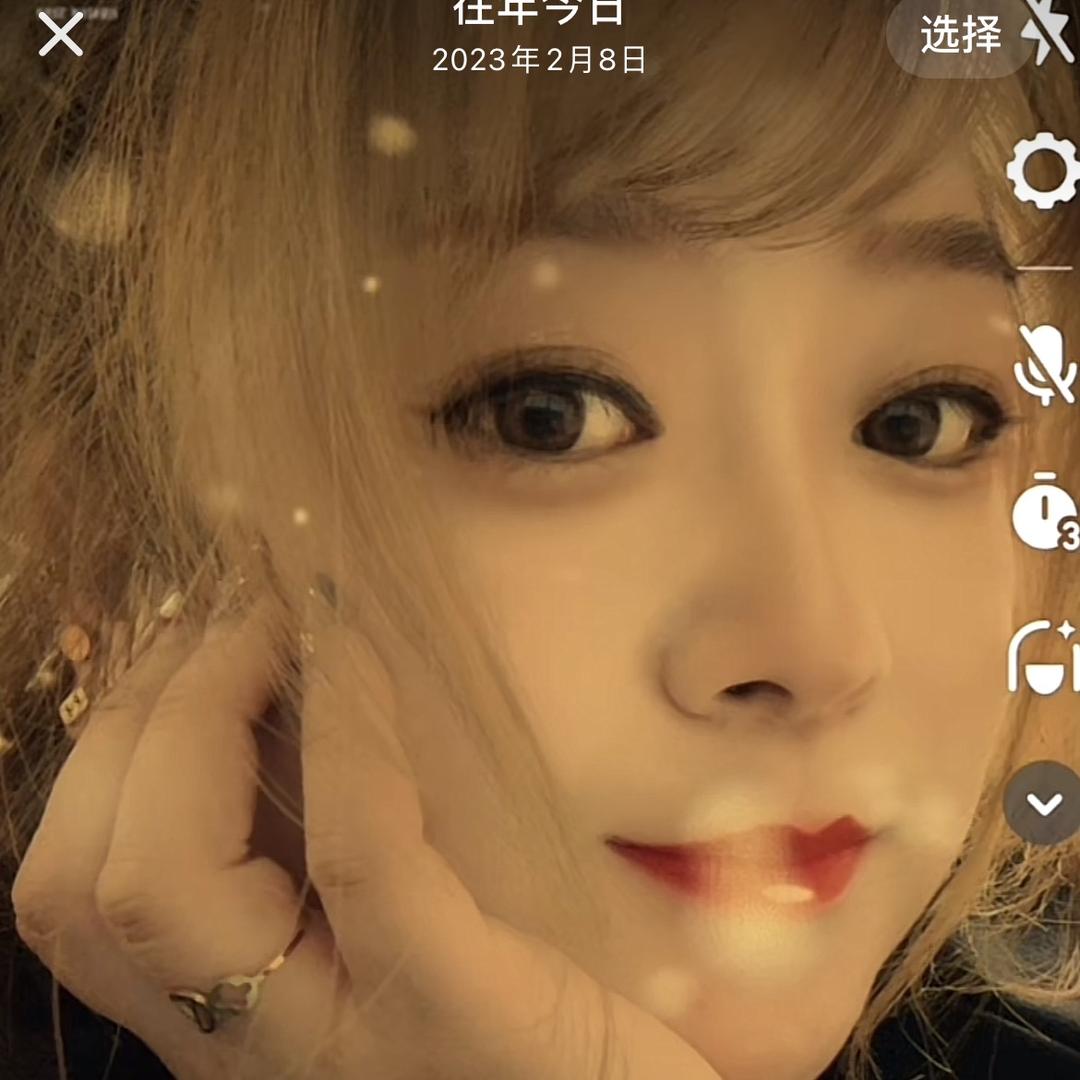Image resolution: width=1080 pixels, height=1080 pixels.
Task: Collapse the side tool list
Action: click(x=1044, y=803)
